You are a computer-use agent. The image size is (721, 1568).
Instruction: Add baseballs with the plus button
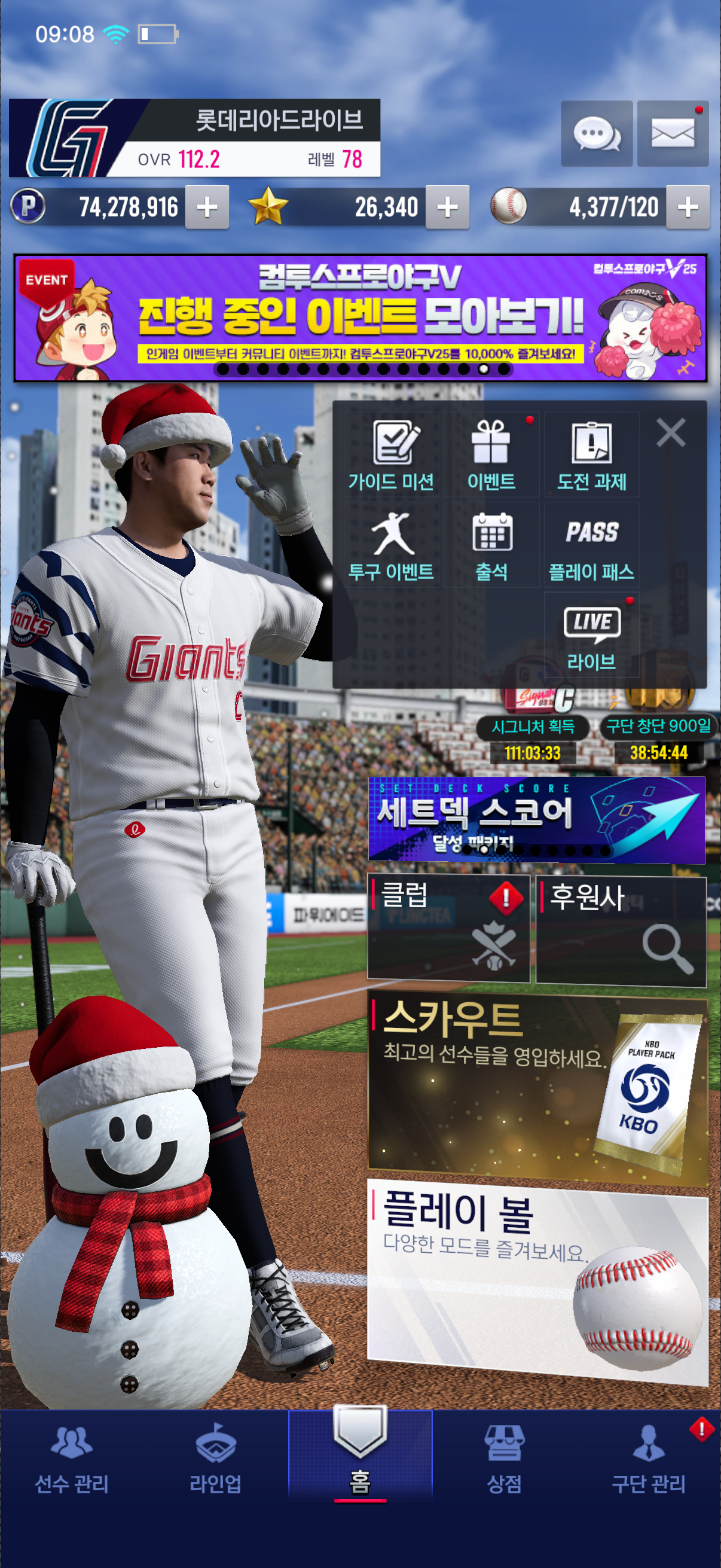click(x=688, y=207)
